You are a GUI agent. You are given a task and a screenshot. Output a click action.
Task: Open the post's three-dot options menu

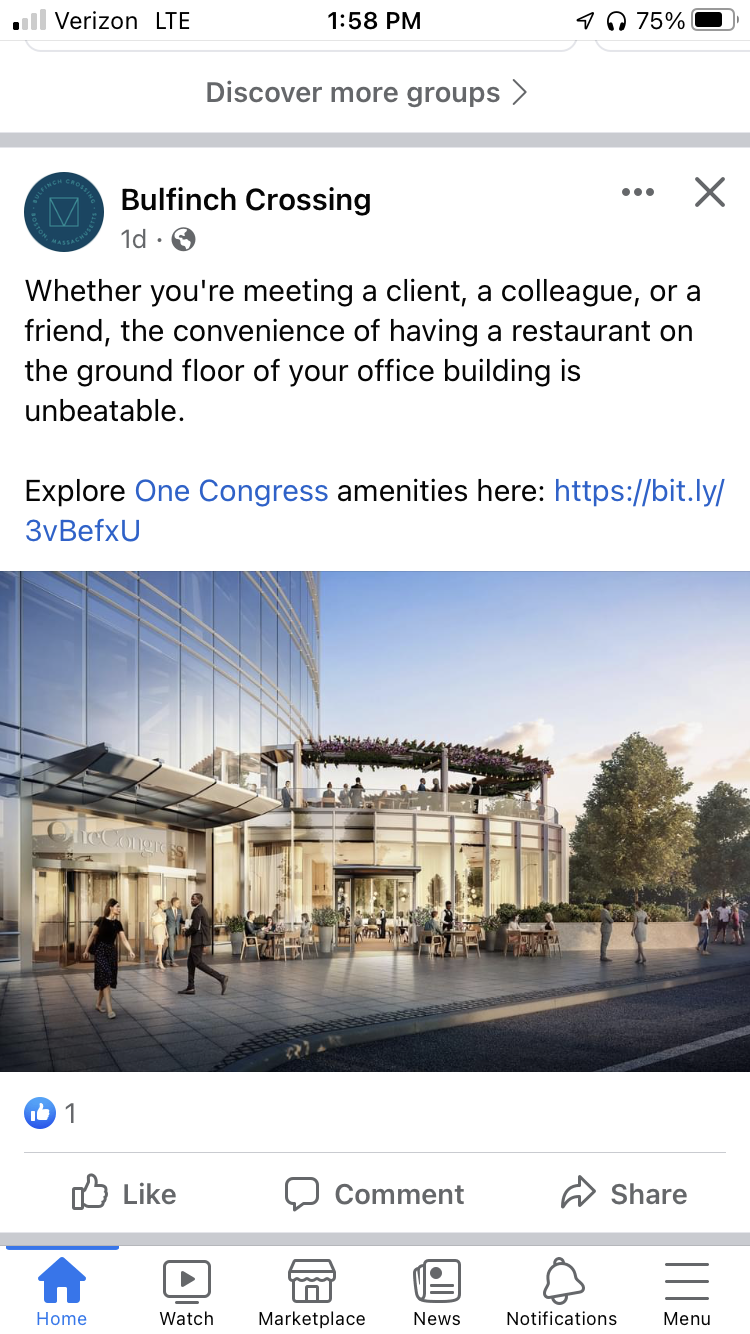coord(637,192)
